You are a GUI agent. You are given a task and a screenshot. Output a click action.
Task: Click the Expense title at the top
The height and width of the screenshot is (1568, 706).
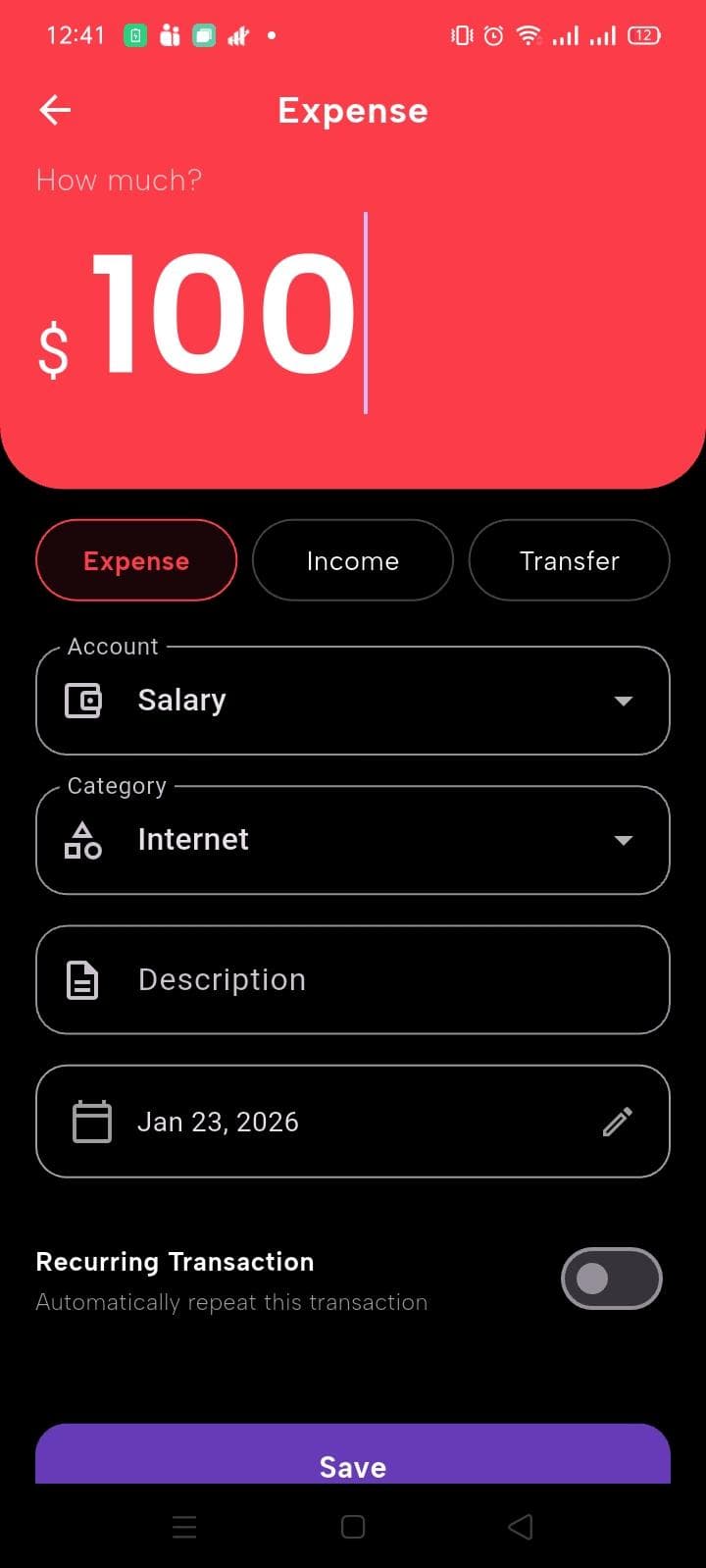(353, 110)
